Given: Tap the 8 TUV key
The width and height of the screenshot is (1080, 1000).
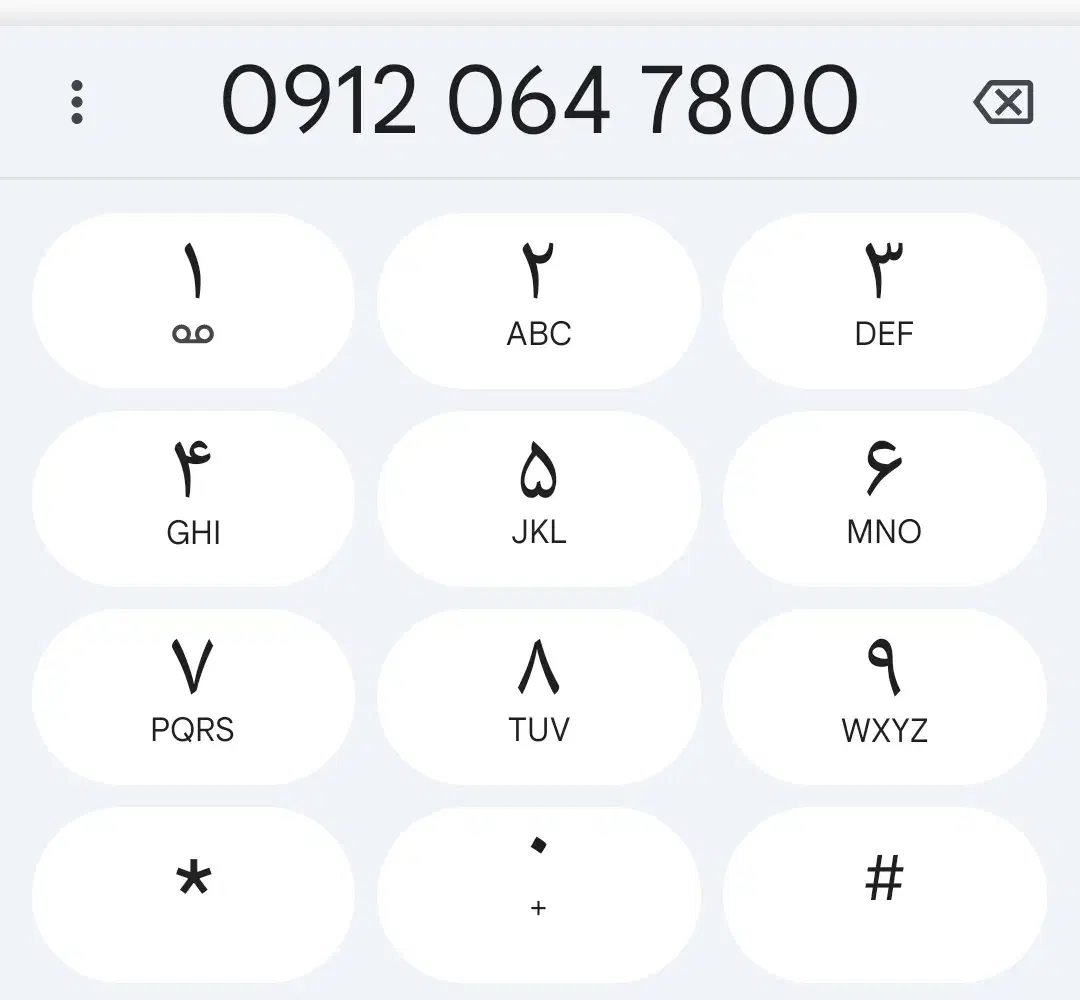Looking at the screenshot, I should [x=539, y=696].
